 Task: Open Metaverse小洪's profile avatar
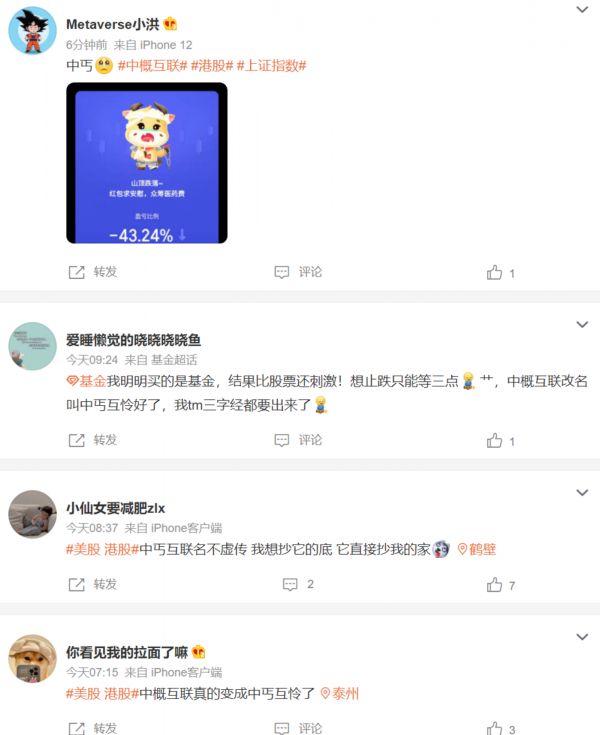[x=31, y=30]
